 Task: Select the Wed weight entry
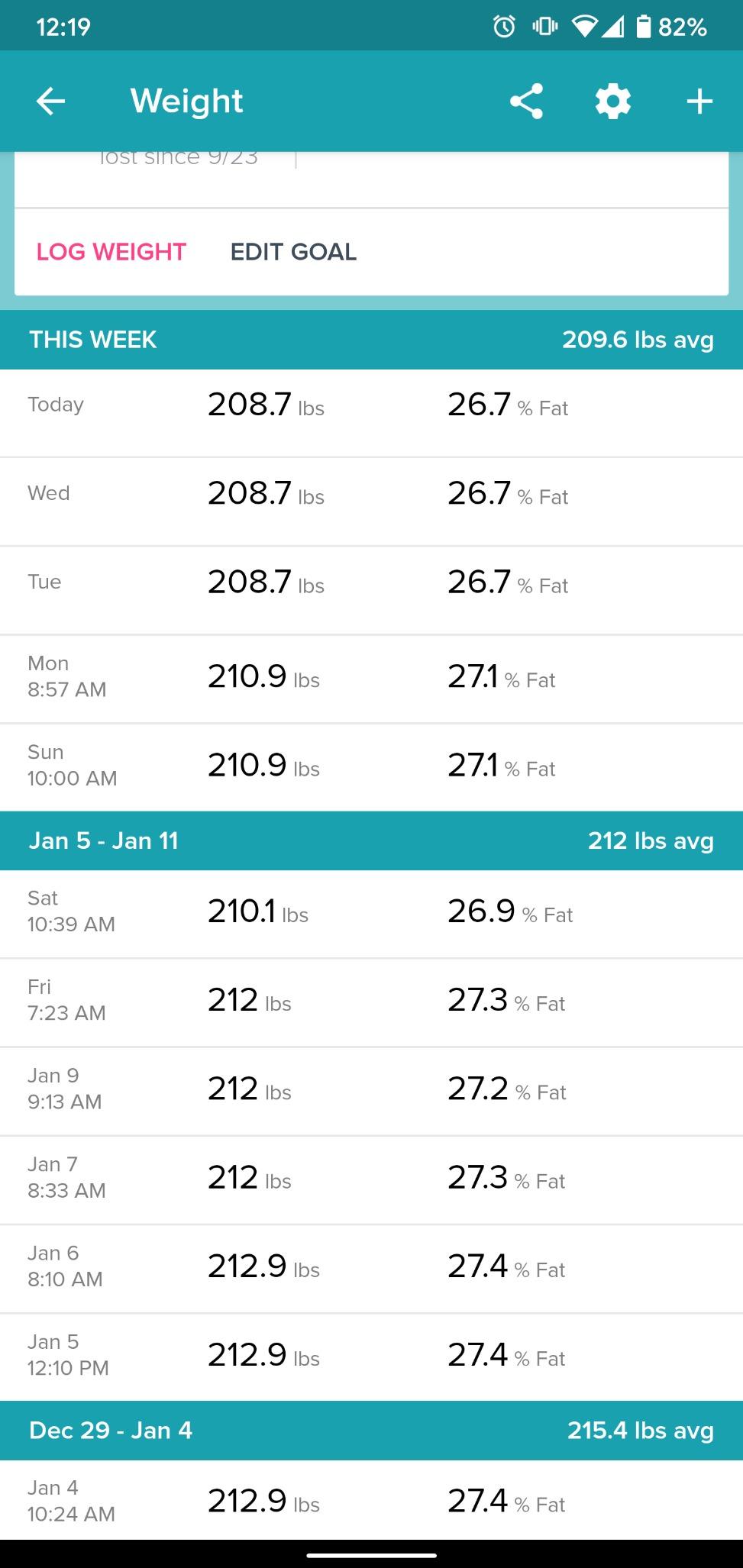[x=371, y=502]
